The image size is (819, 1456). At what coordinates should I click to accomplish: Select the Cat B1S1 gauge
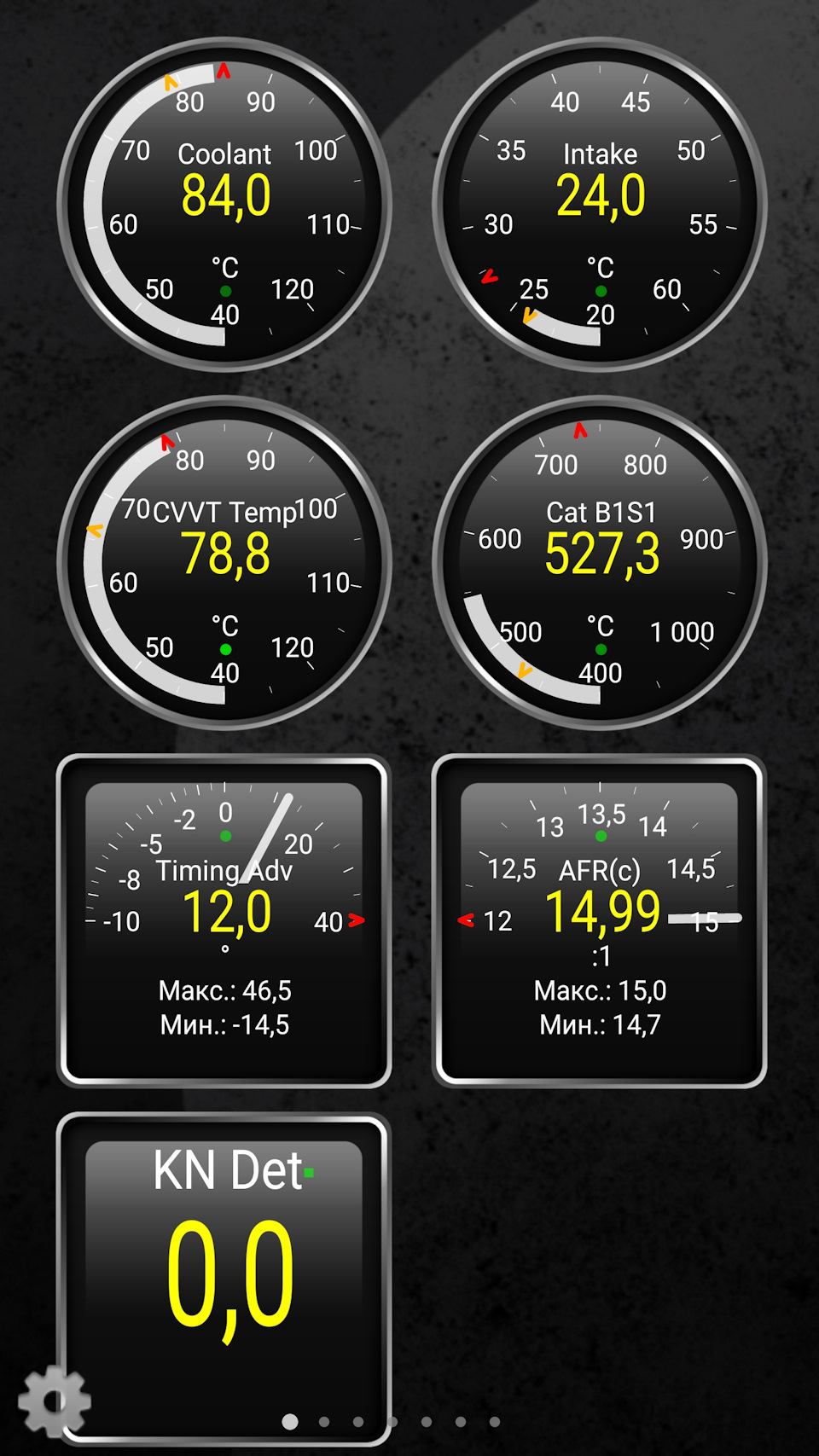600,563
